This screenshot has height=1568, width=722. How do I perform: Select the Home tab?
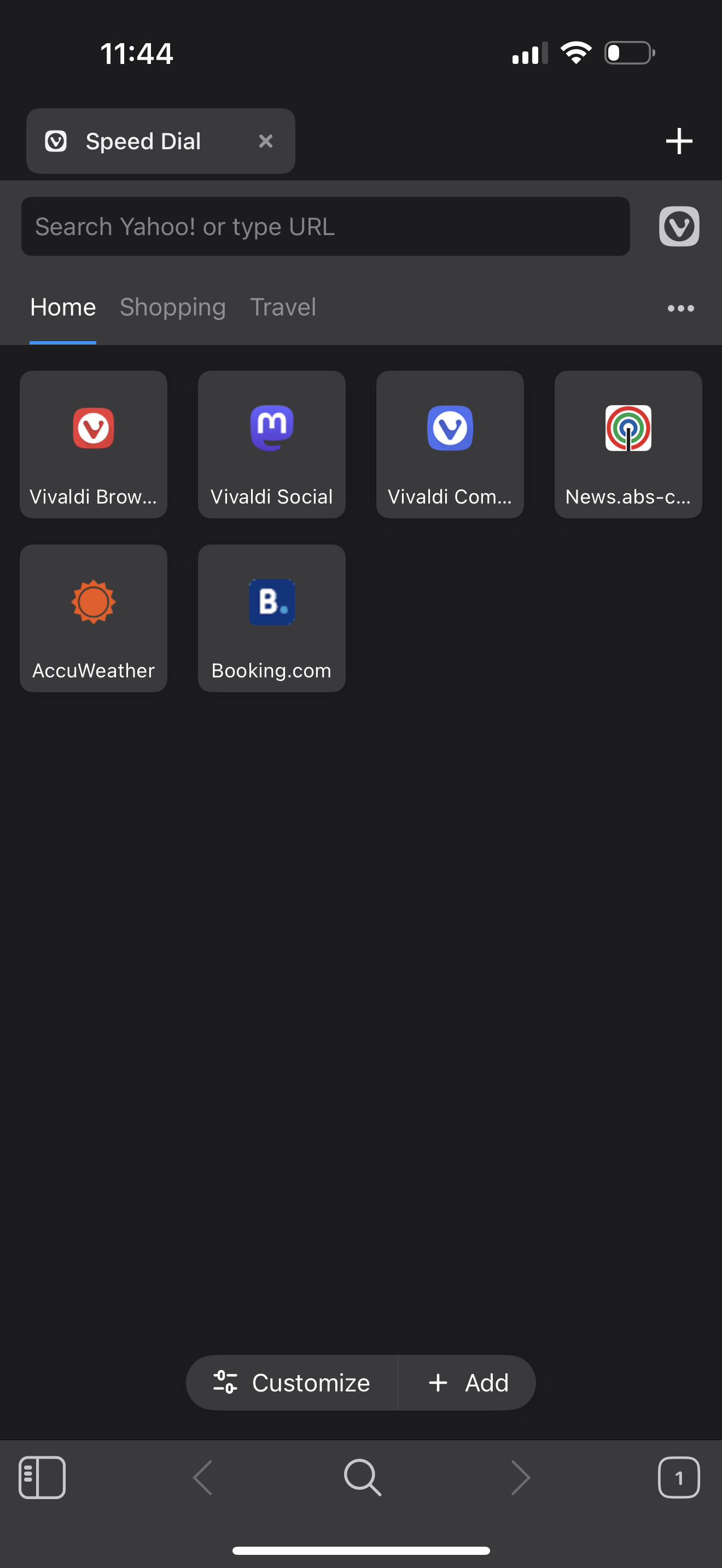63,307
